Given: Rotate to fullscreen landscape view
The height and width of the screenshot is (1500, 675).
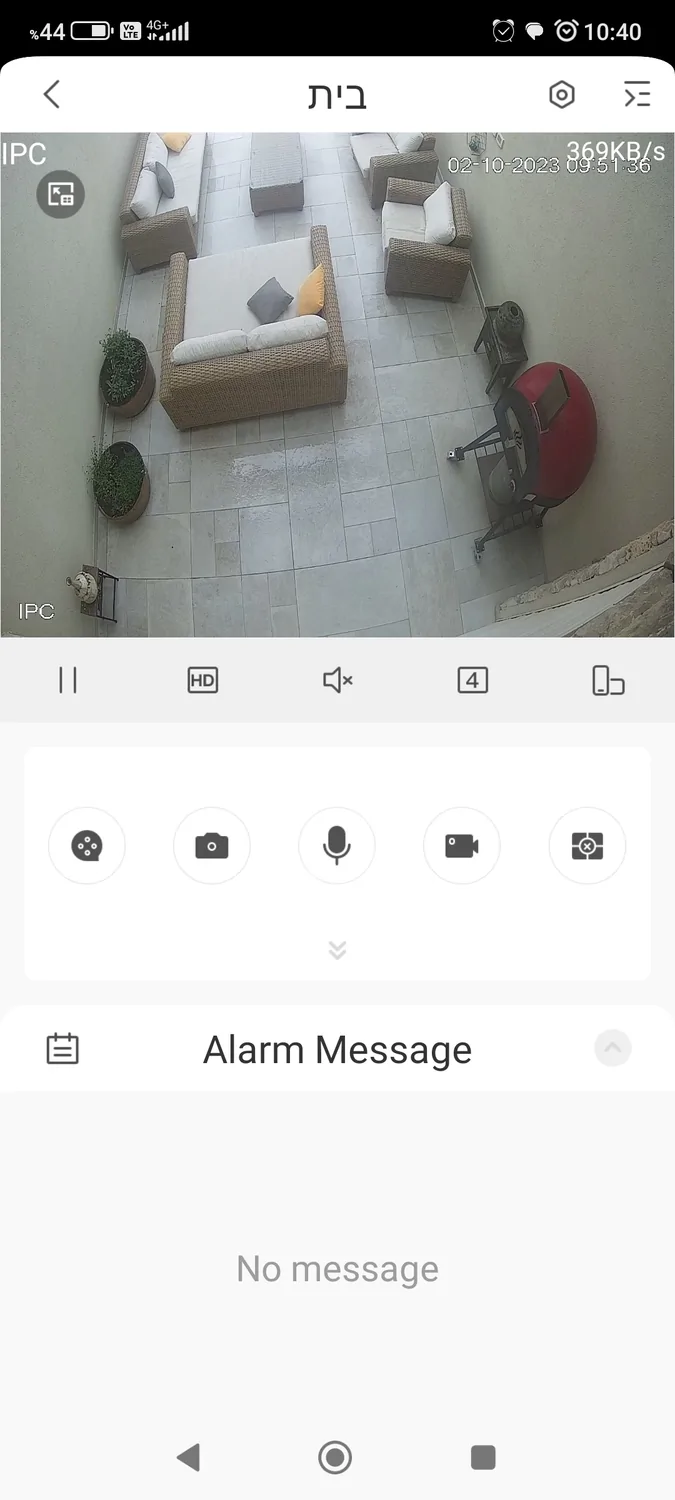Looking at the screenshot, I should (608, 681).
